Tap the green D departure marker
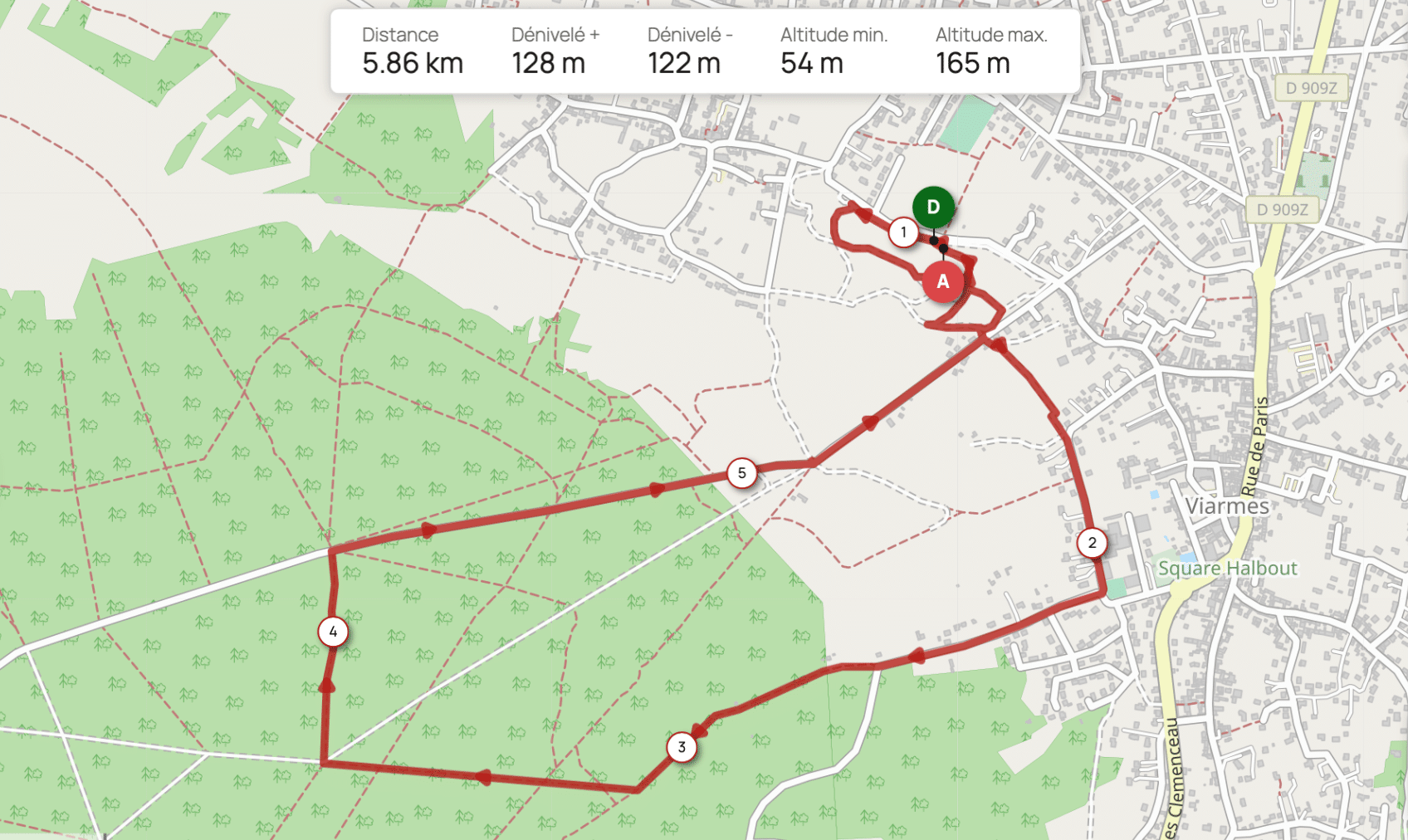Image resolution: width=1408 pixels, height=840 pixels. 933,208
